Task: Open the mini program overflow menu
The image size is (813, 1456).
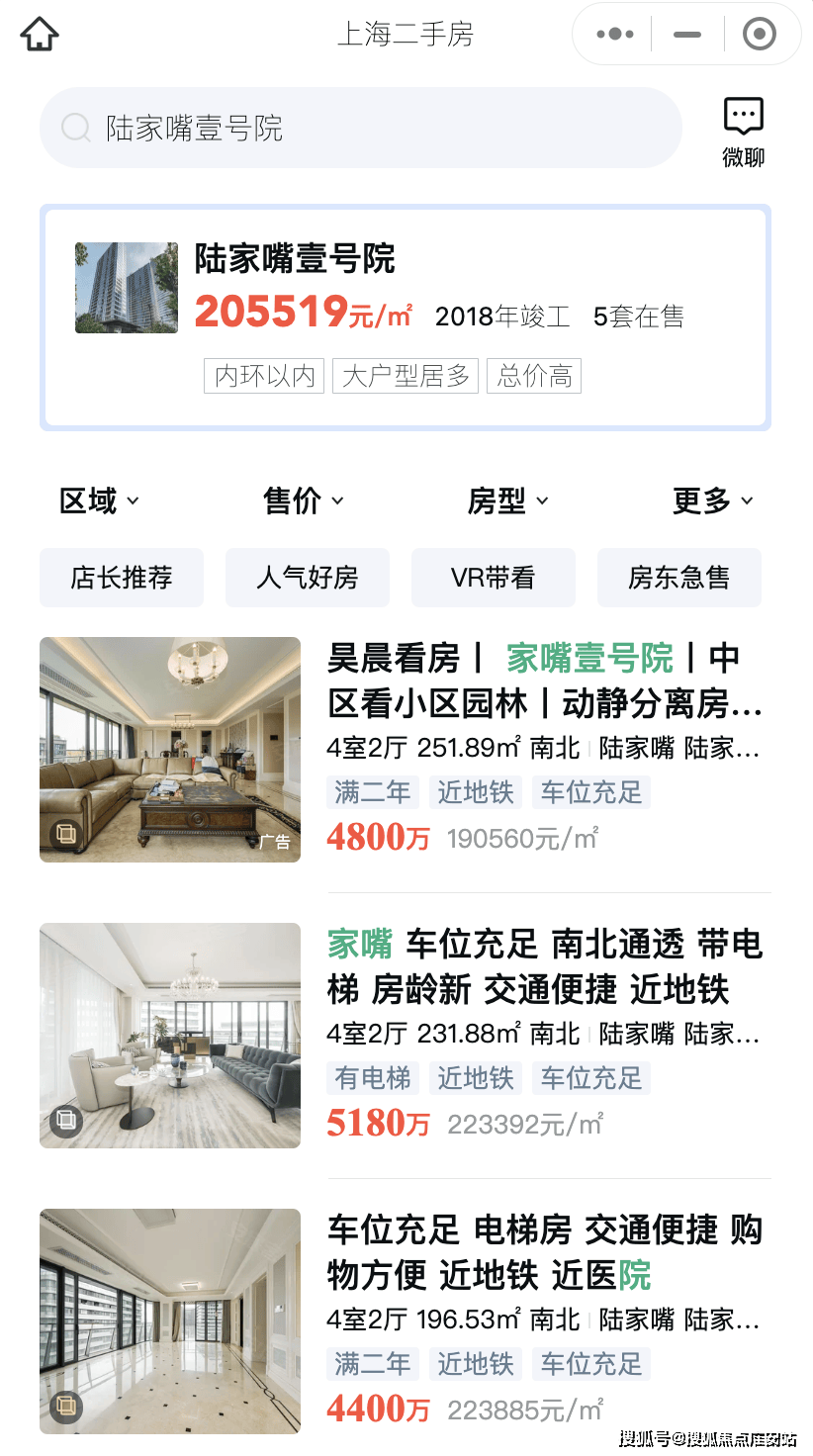Action: pos(614,35)
